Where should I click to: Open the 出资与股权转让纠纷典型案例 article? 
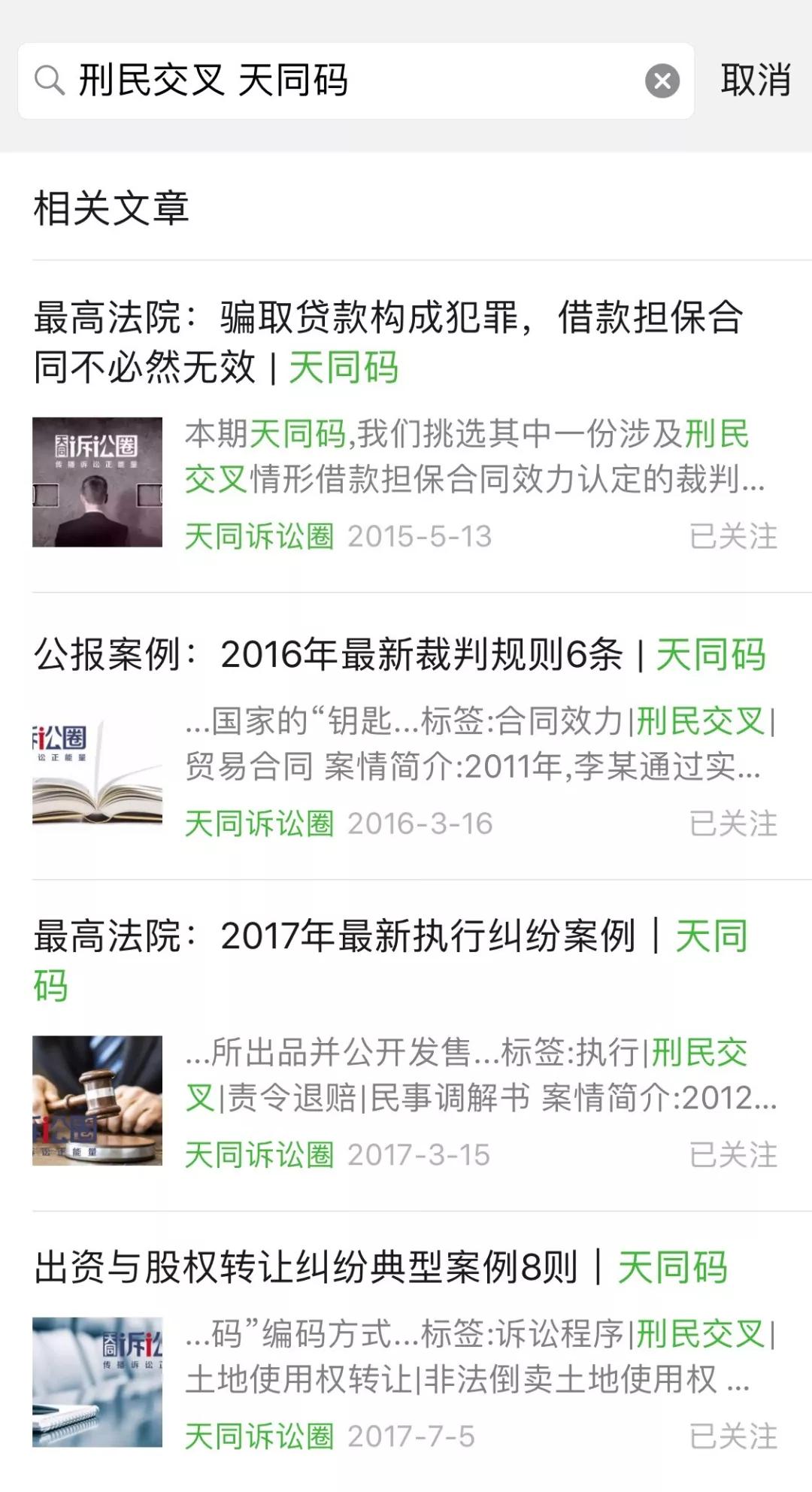pyautogui.click(x=380, y=1261)
